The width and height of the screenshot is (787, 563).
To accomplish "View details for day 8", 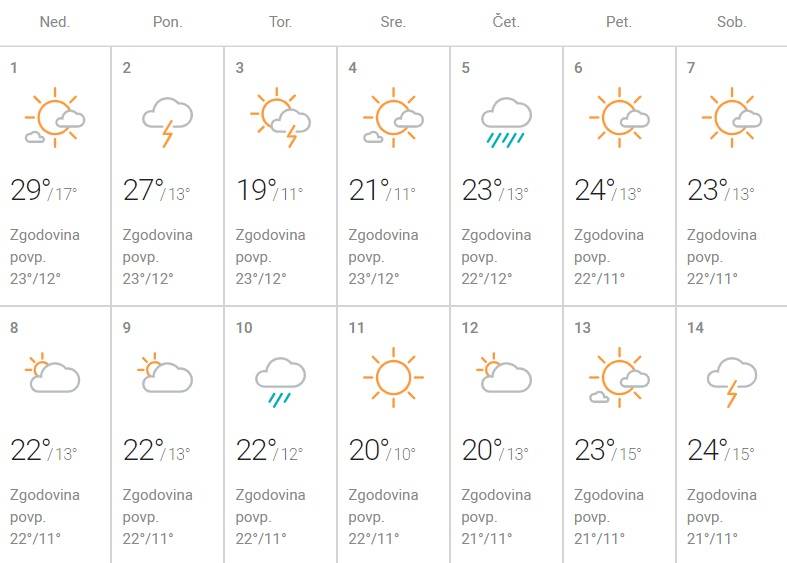I will click(55, 434).
